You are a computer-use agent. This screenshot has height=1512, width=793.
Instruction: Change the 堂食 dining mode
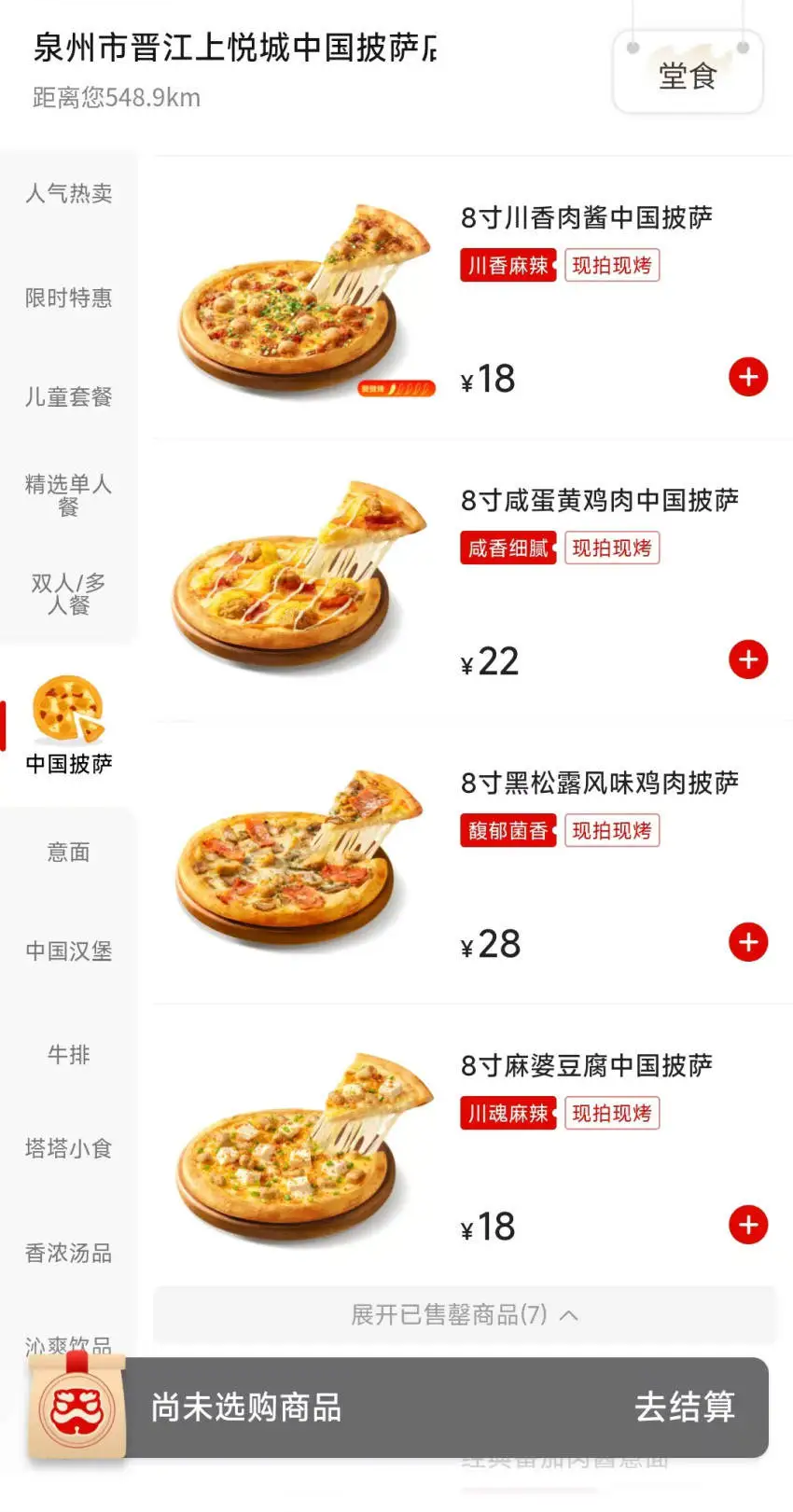tap(688, 75)
